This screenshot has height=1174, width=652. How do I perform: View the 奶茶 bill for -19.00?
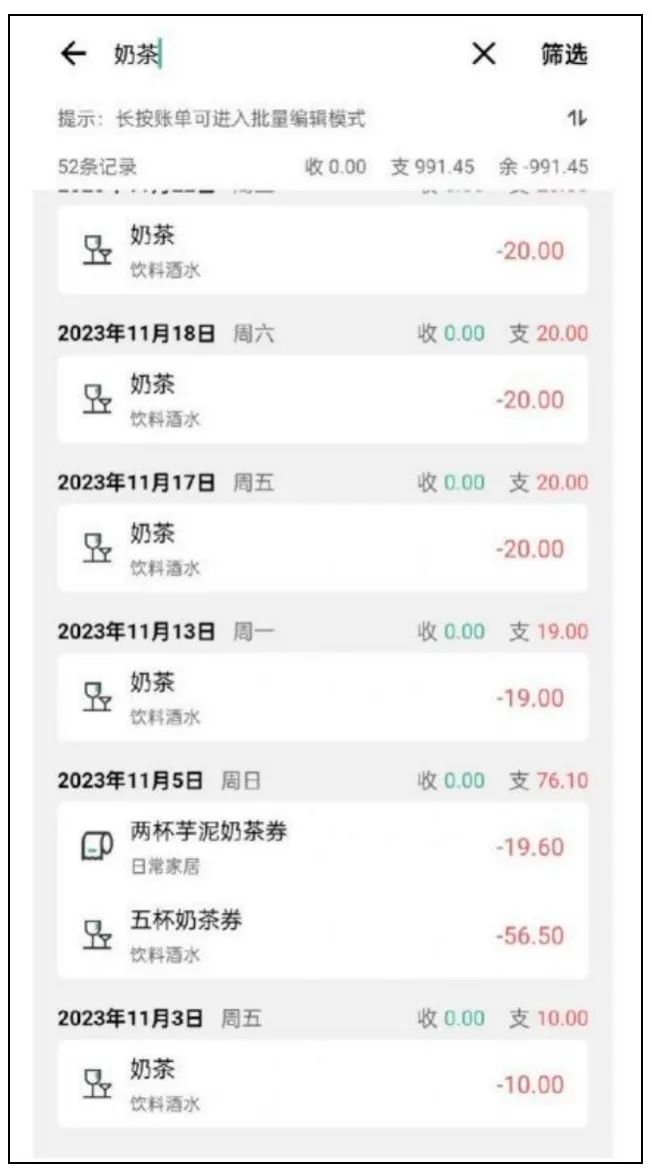(322, 697)
